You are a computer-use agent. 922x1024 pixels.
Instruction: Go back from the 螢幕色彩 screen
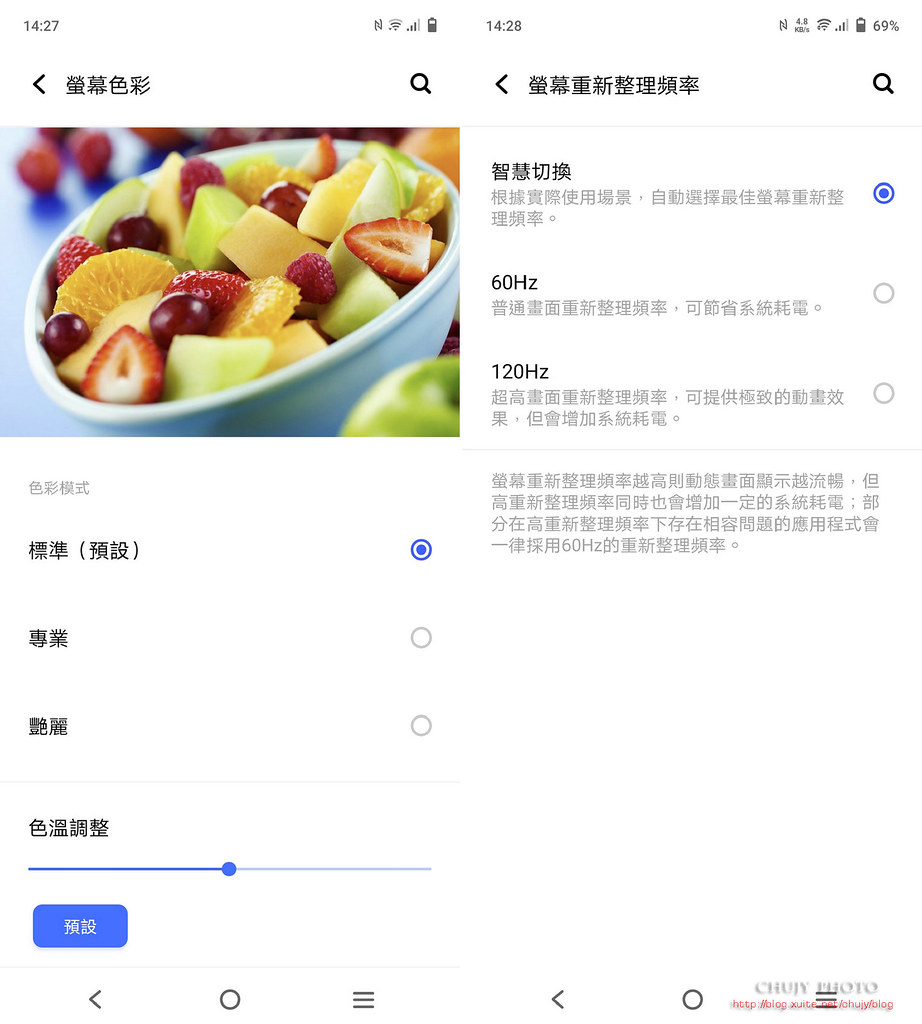[x=39, y=85]
